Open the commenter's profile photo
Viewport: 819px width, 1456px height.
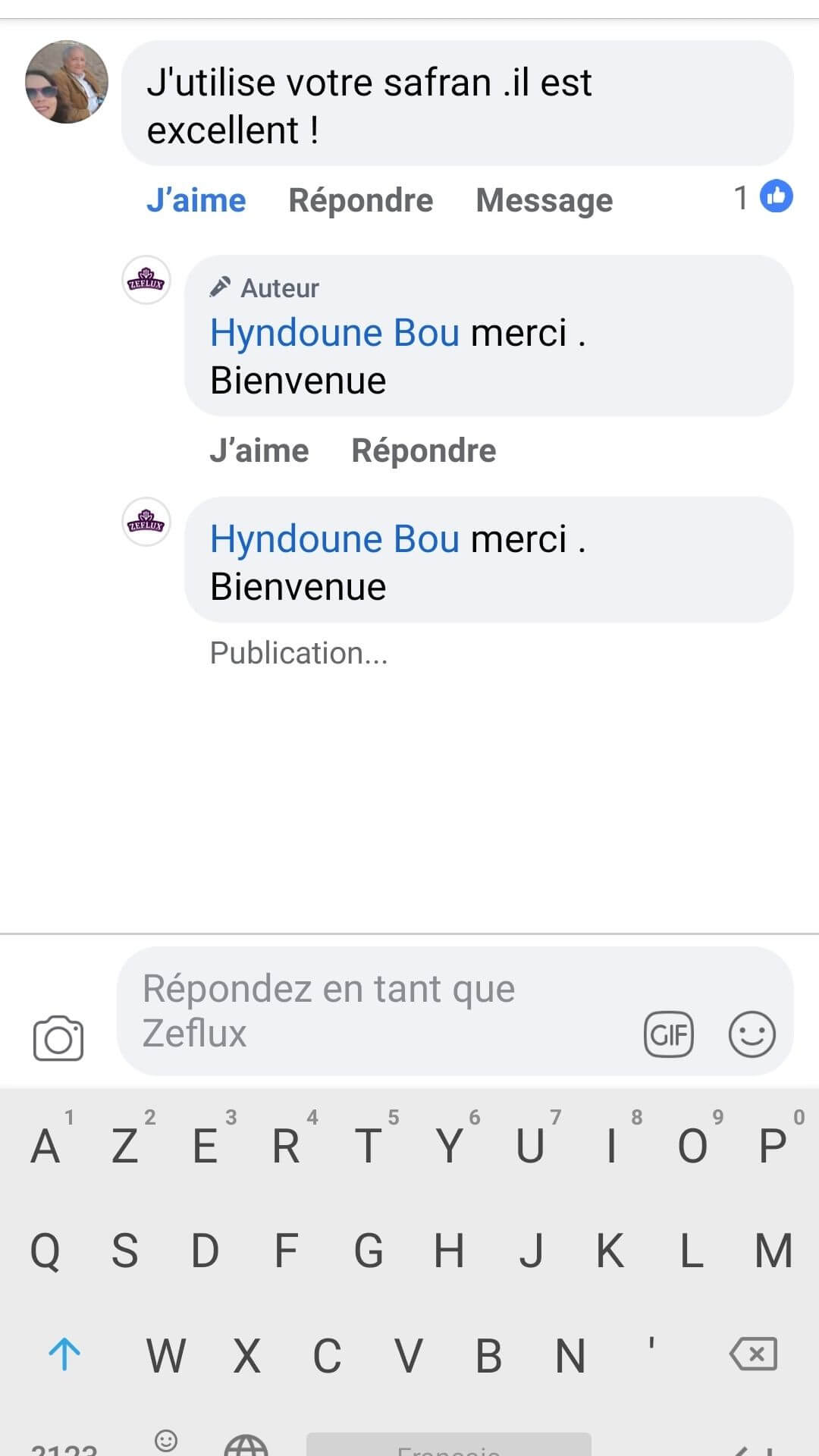[x=67, y=82]
